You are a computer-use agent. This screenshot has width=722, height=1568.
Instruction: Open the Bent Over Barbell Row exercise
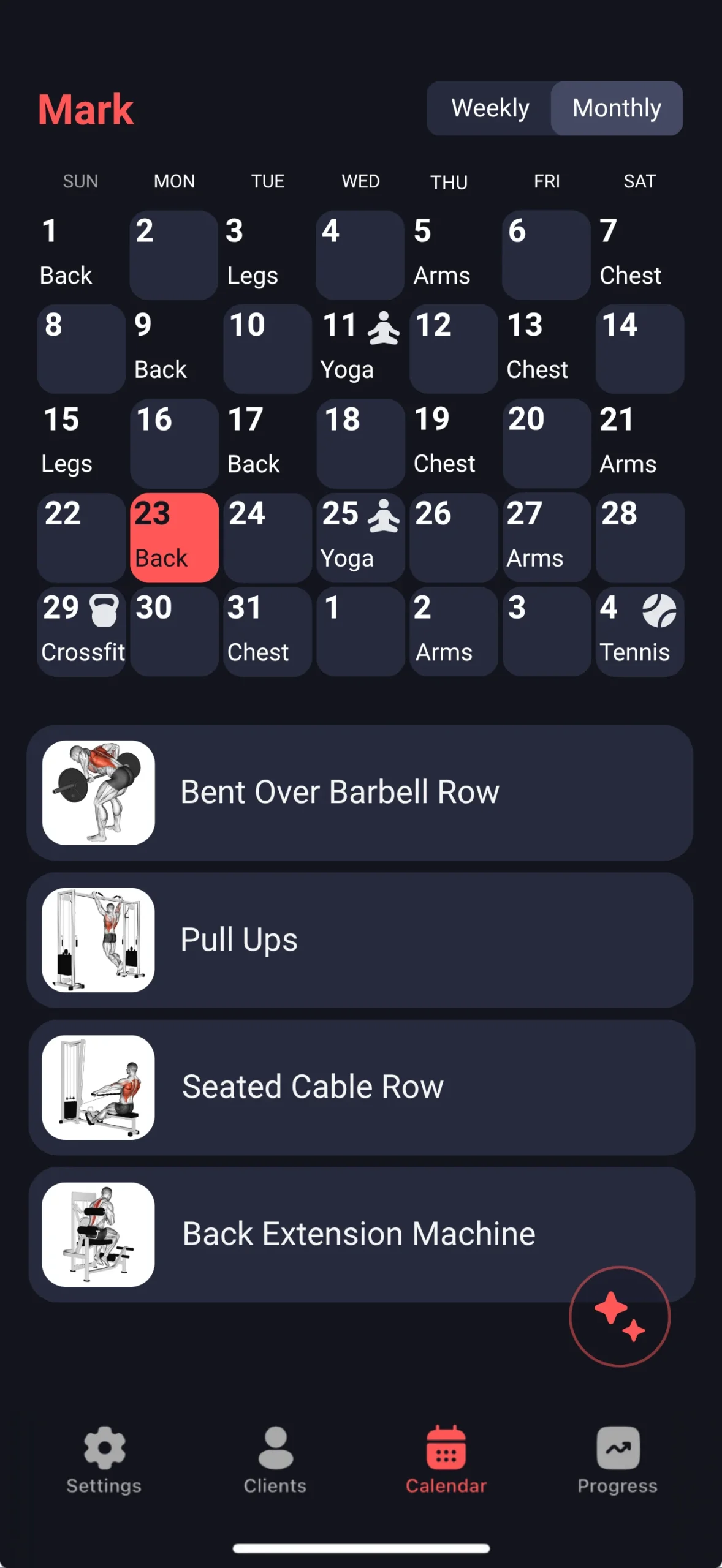pyautogui.click(x=360, y=793)
